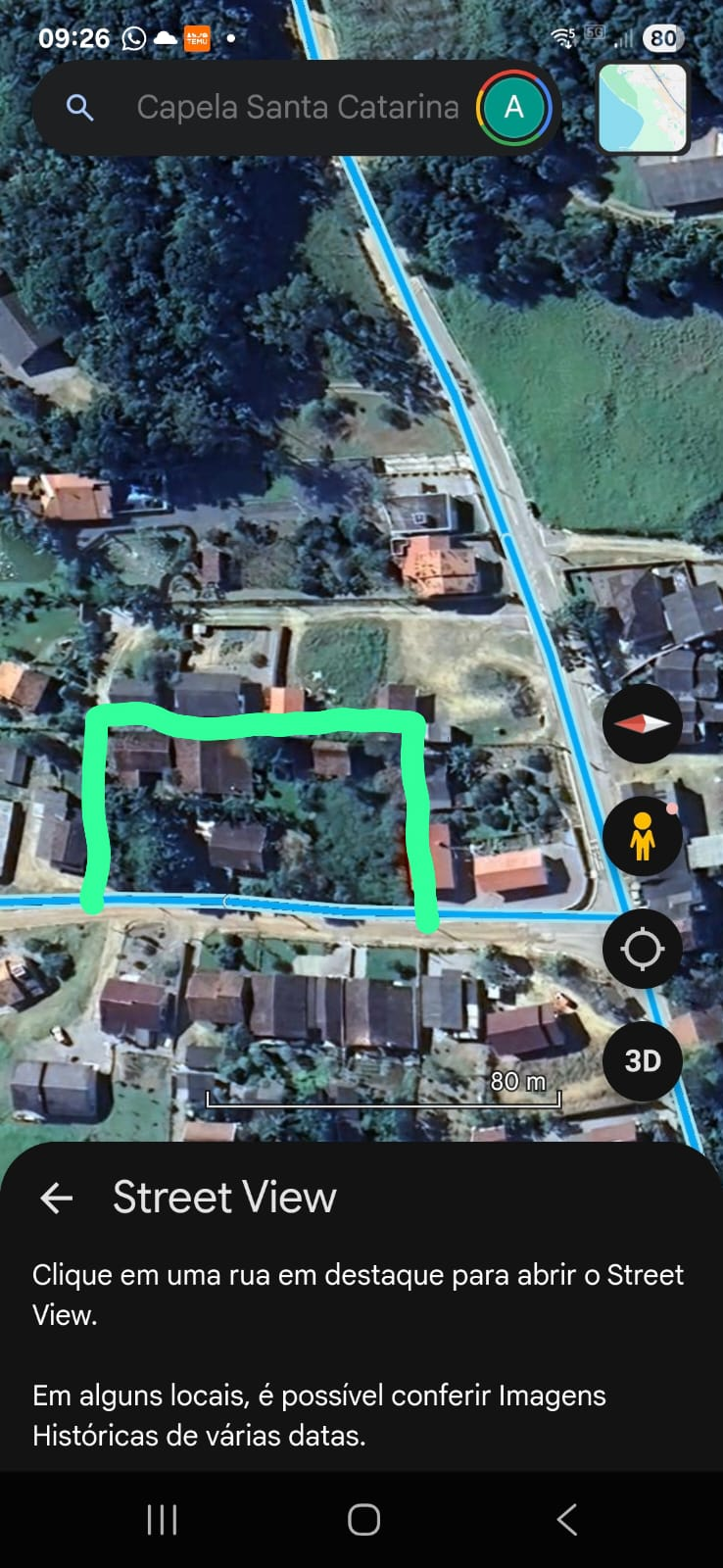Center the map on my location
Screen dimensions: 723x1568
point(643,949)
